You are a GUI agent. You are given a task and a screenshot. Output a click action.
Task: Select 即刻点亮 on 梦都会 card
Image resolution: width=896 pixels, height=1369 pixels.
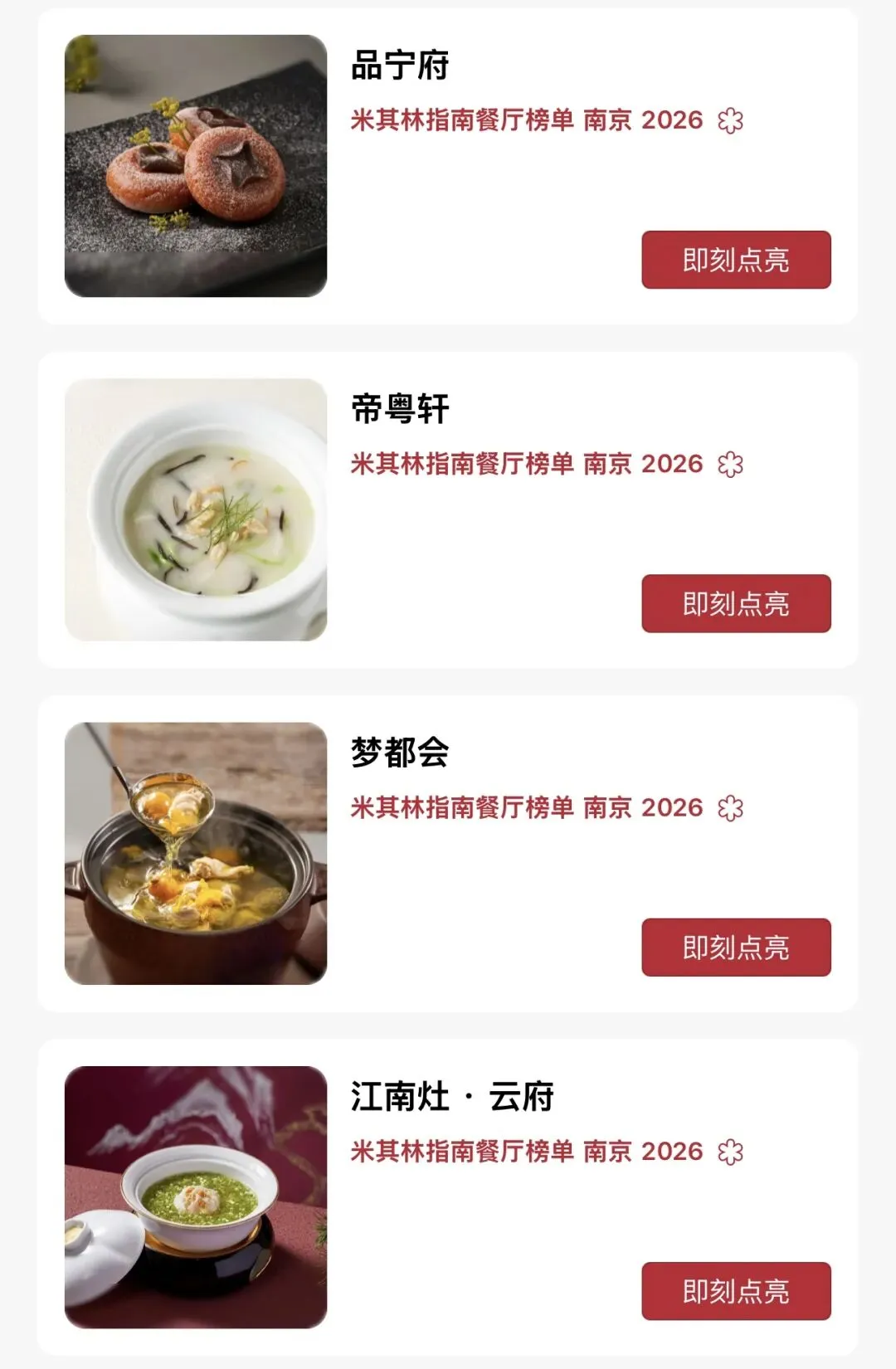736,947
